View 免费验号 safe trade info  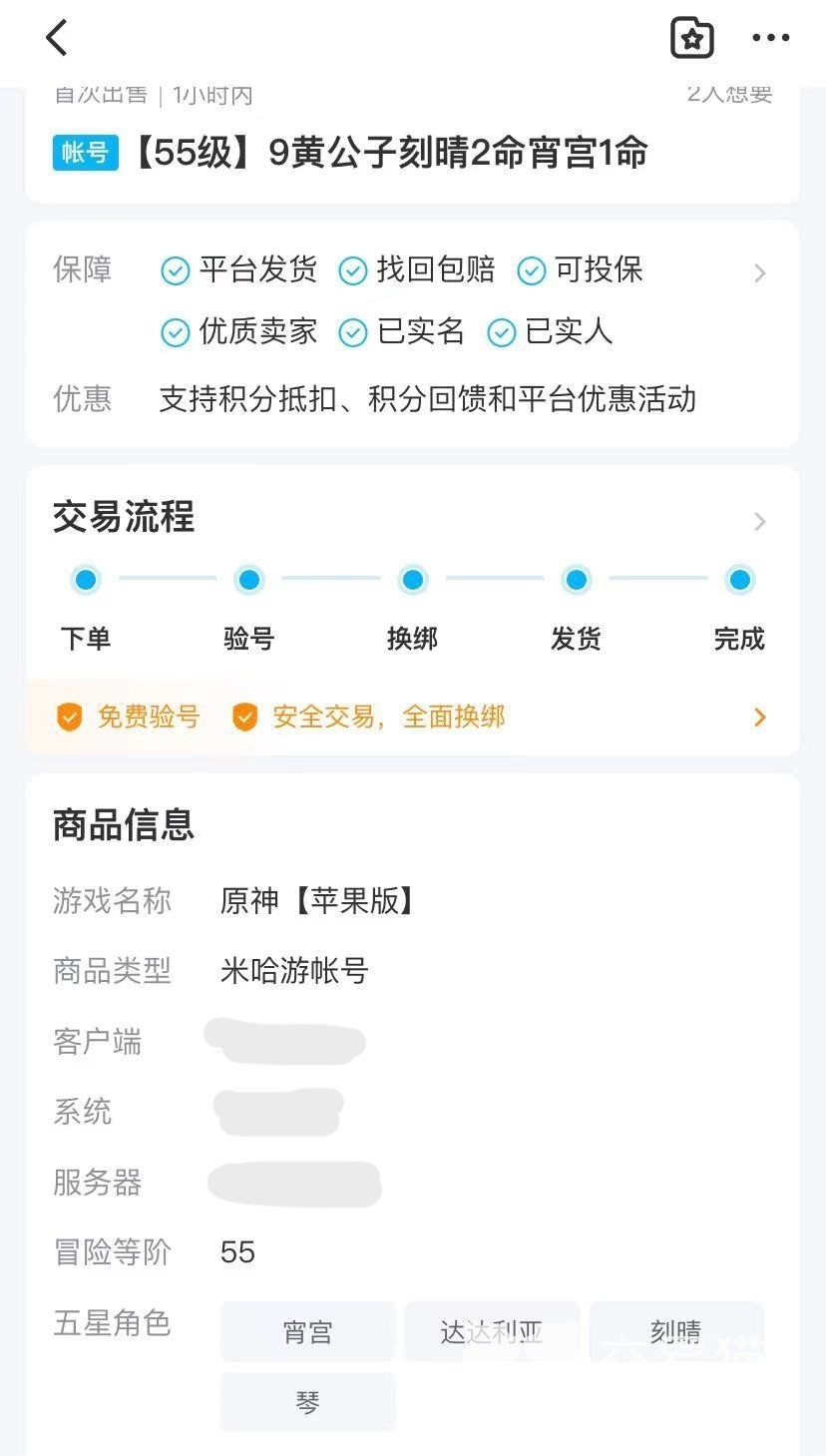click(760, 717)
